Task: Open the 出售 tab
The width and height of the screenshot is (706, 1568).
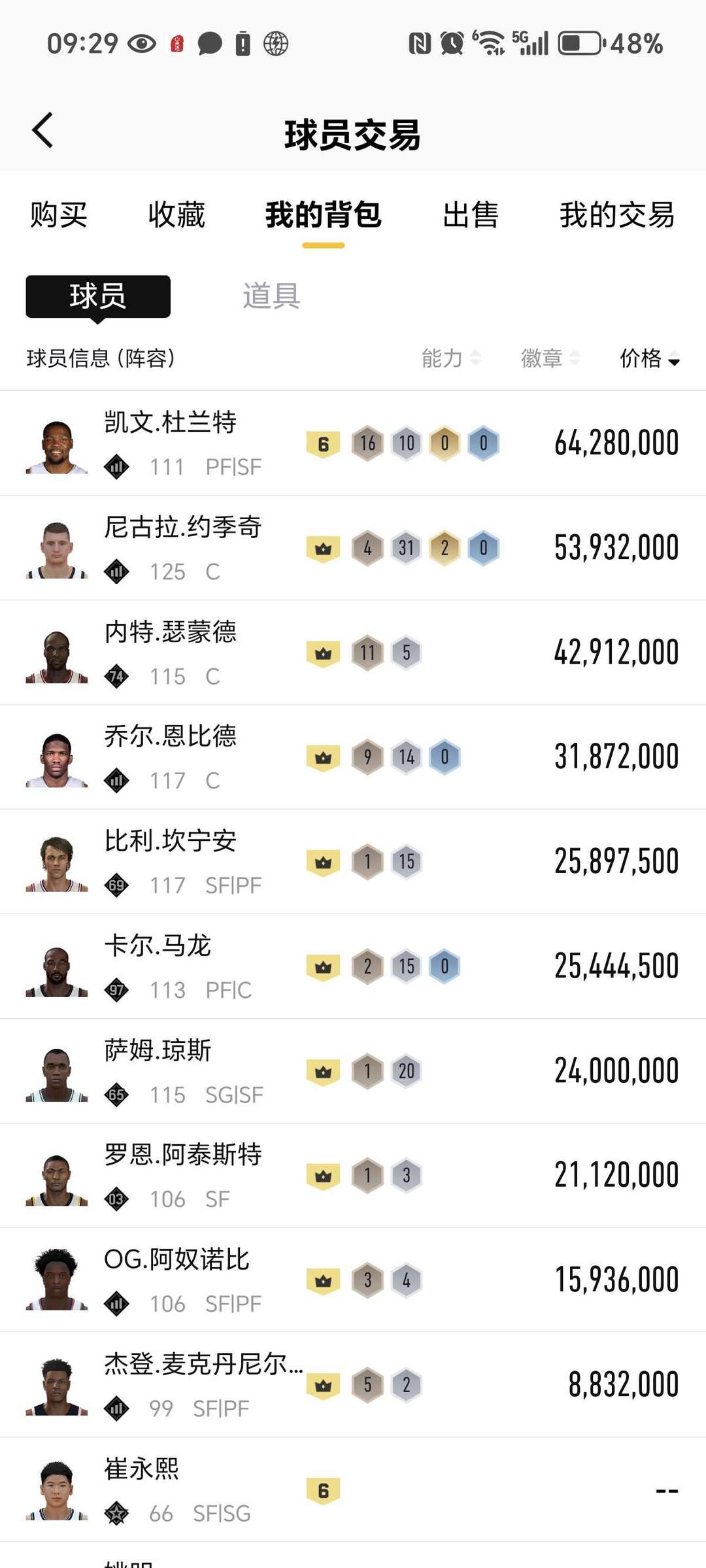Action: click(x=471, y=215)
